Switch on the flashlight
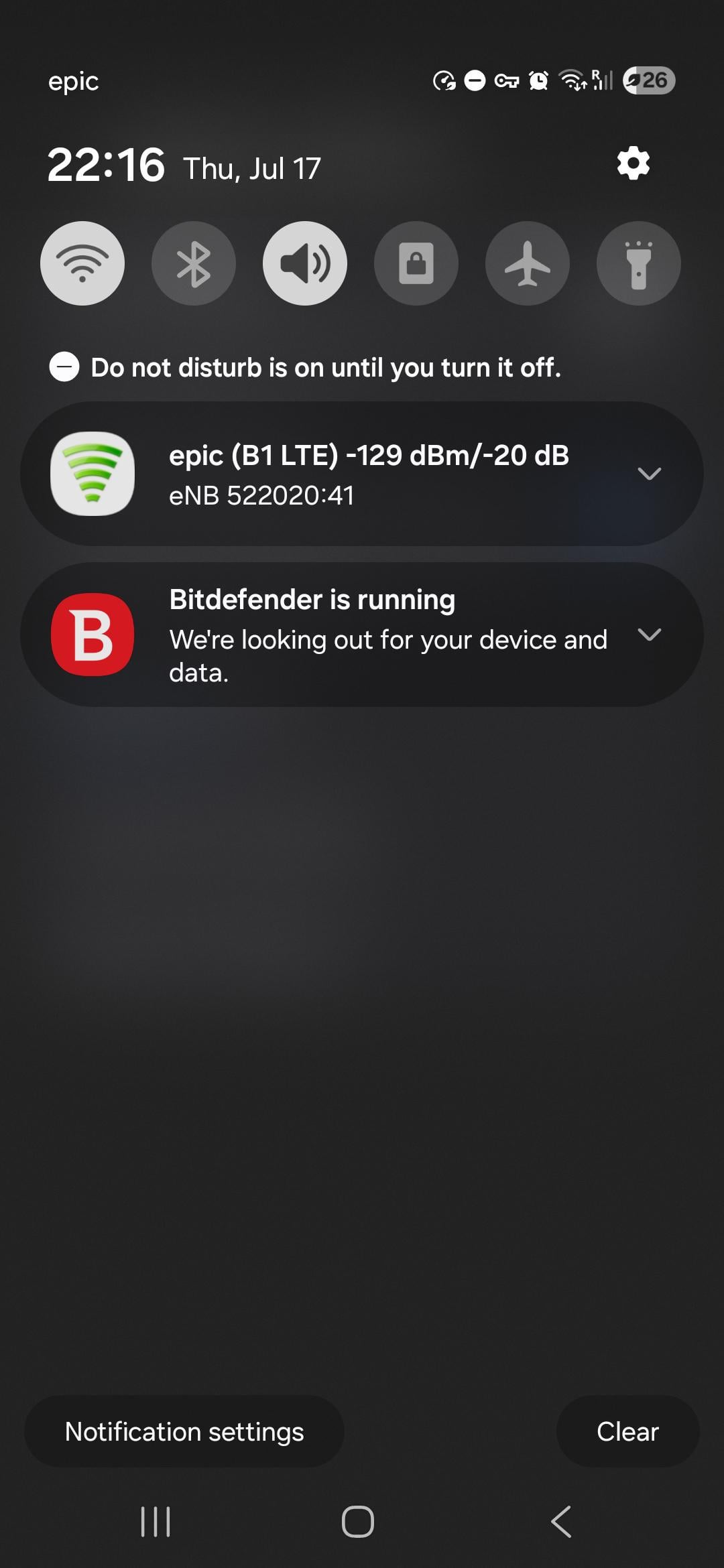The image size is (724, 1568). (638, 263)
